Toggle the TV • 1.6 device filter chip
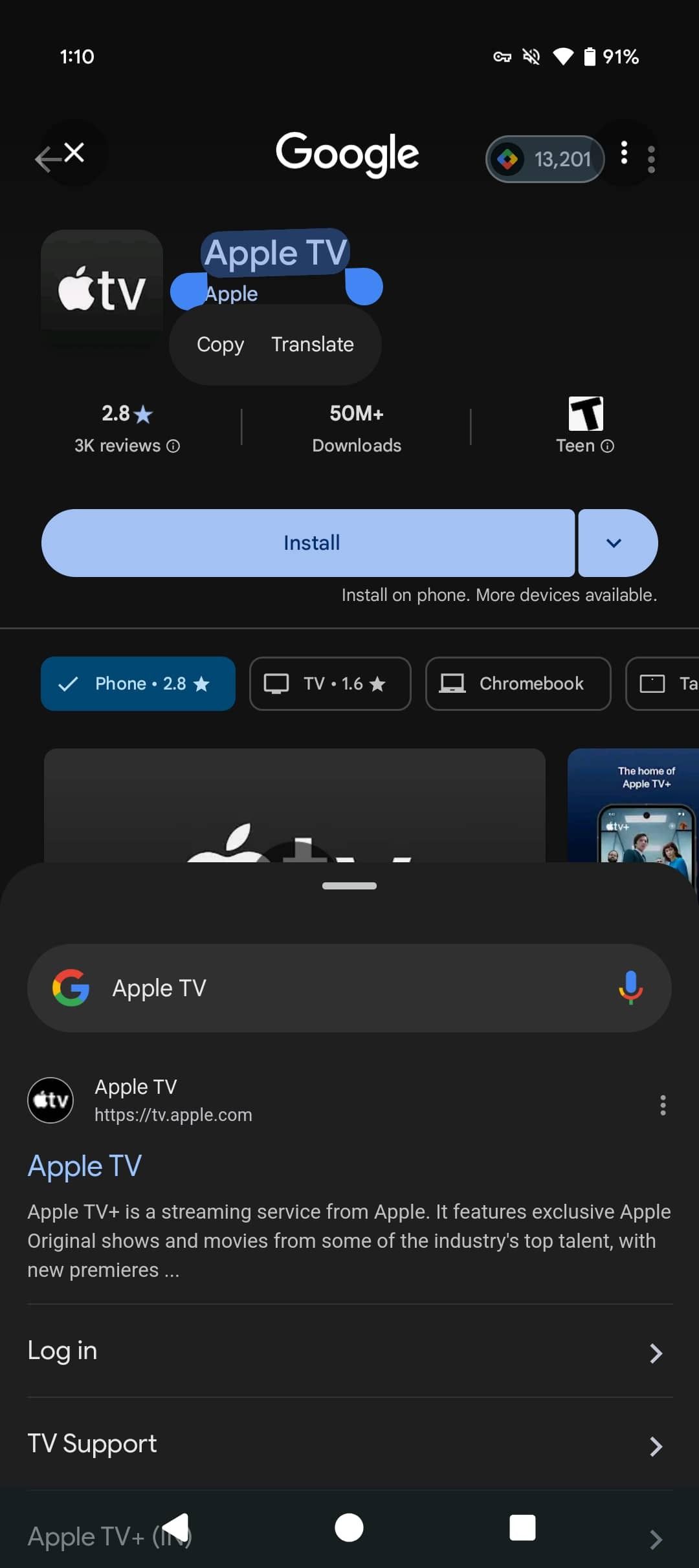 click(x=330, y=684)
